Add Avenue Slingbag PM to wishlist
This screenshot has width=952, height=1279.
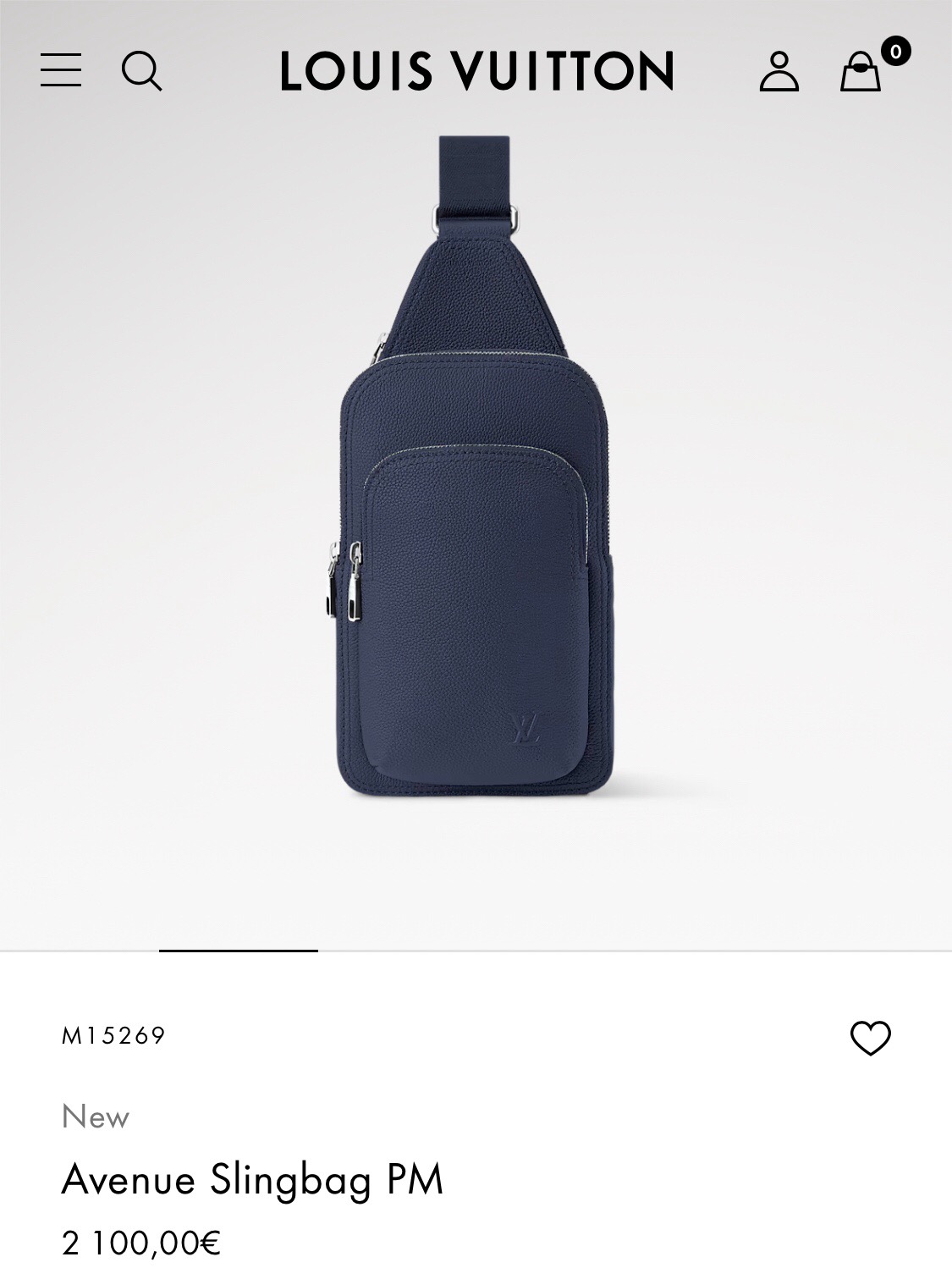(871, 1038)
